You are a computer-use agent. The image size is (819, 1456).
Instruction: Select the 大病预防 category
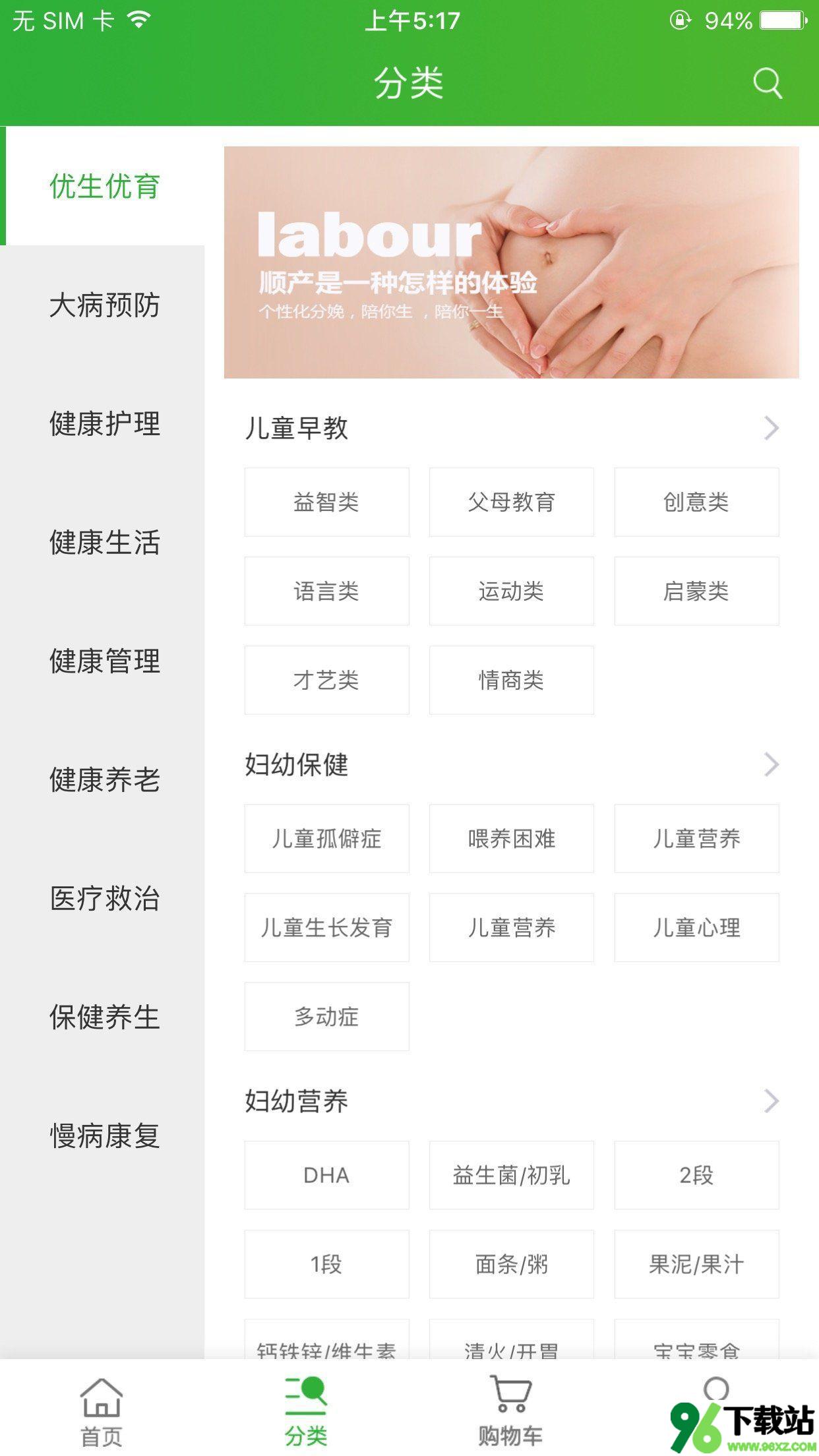pyautogui.click(x=104, y=305)
